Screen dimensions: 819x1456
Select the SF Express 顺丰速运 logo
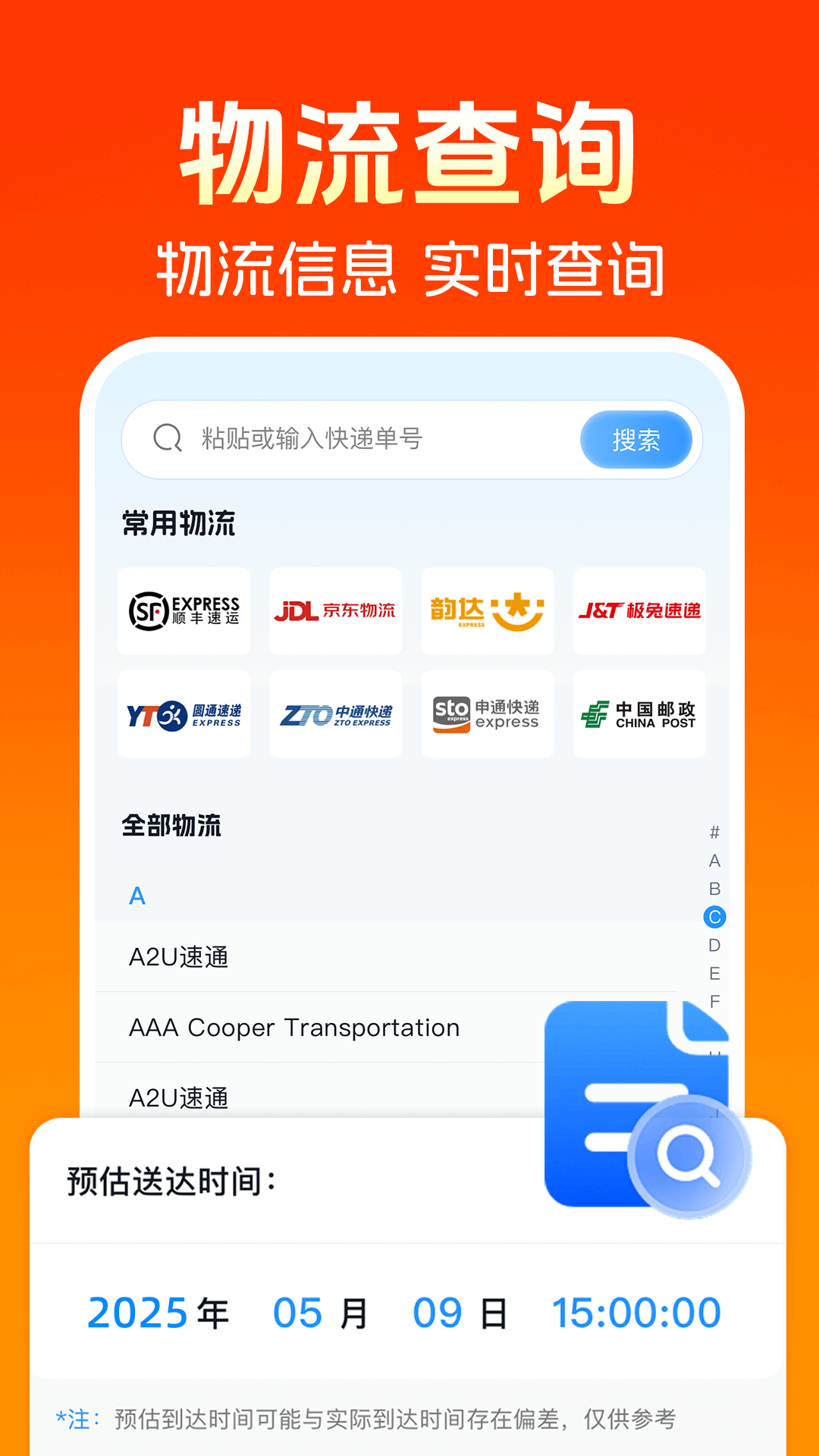click(183, 611)
